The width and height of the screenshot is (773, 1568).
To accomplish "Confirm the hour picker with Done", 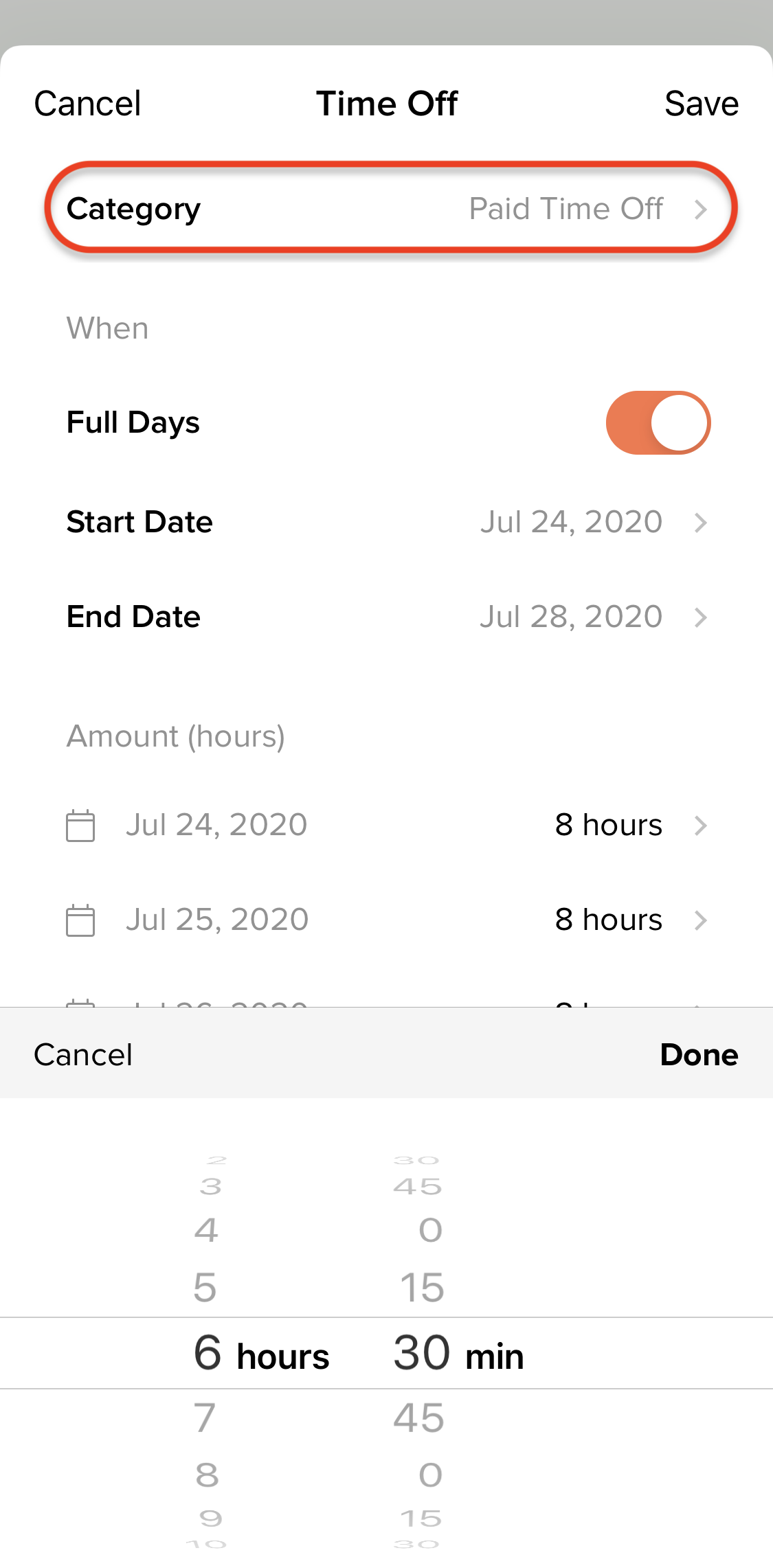I will pyautogui.click(x=698, y=1054).
